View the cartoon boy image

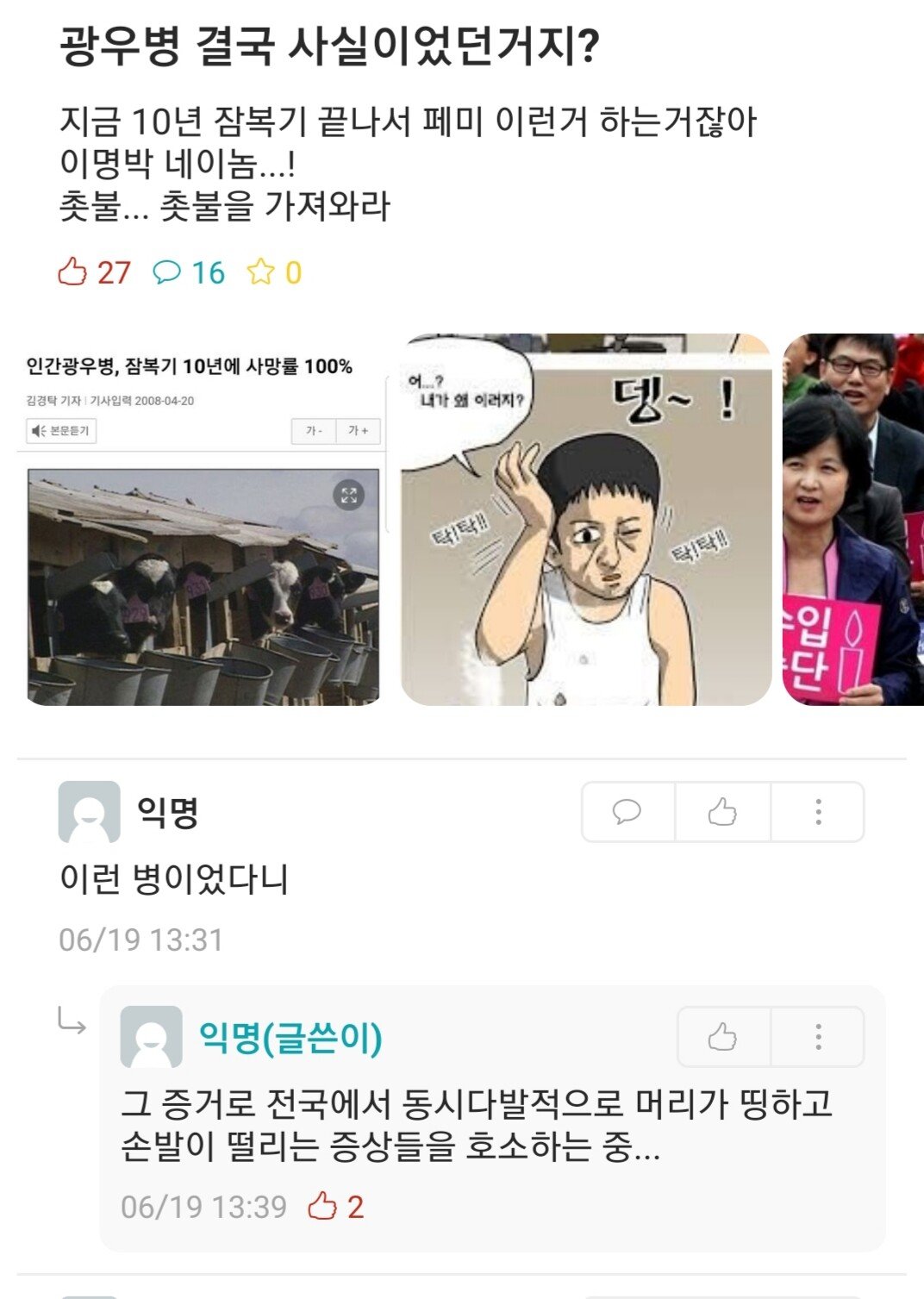click(x=585, y=520)
